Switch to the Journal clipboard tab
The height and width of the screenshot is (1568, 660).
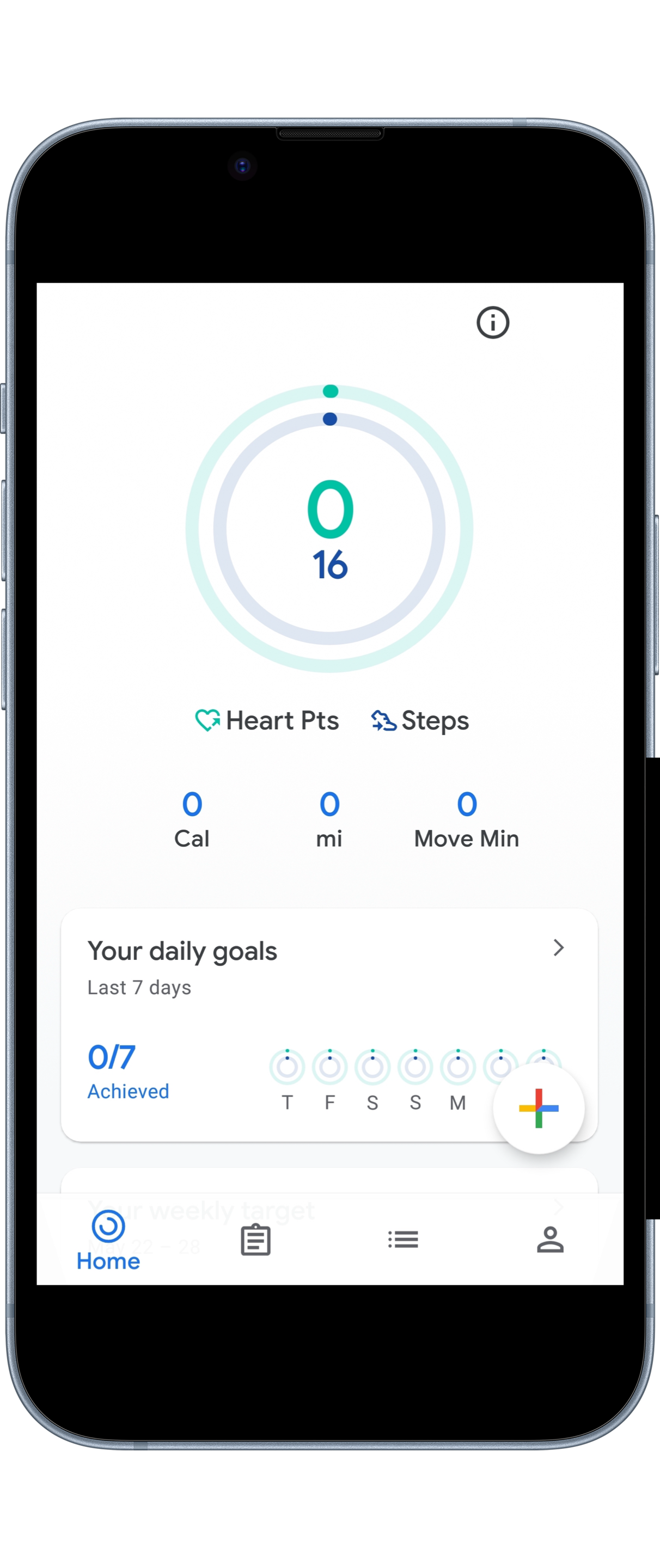(256, 1239)
